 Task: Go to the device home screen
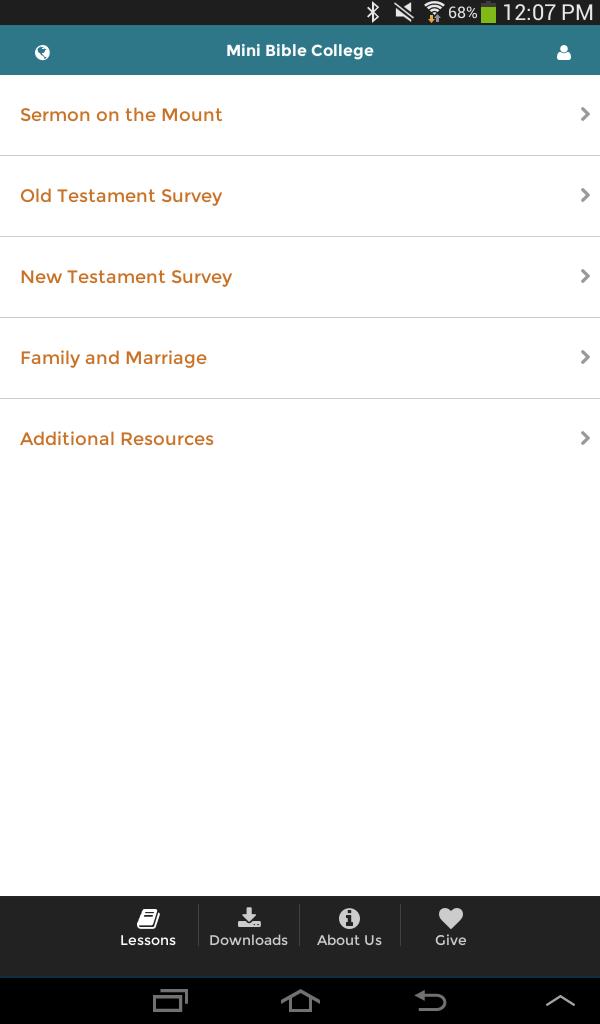coord(300,1000)
